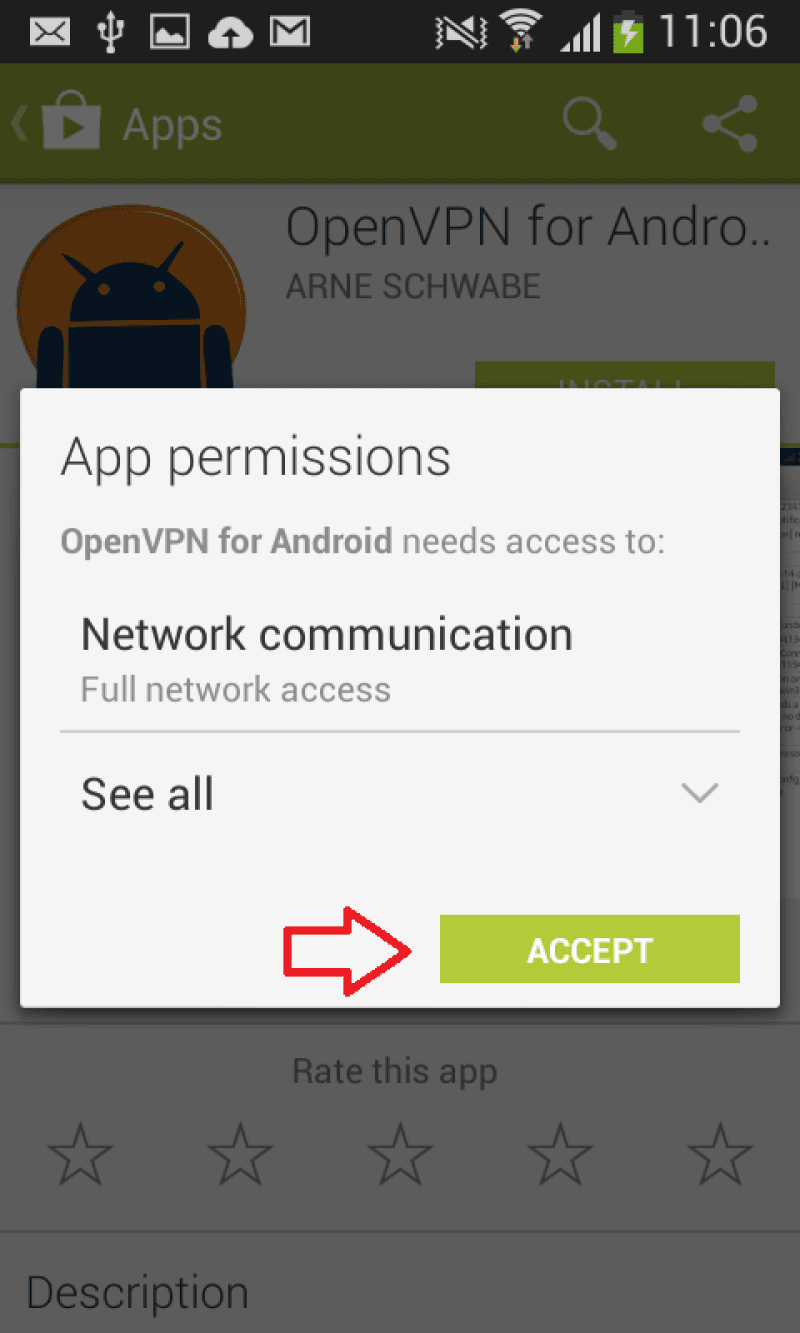Expand the See all permissions list
800x1333 pixels.
400,794
